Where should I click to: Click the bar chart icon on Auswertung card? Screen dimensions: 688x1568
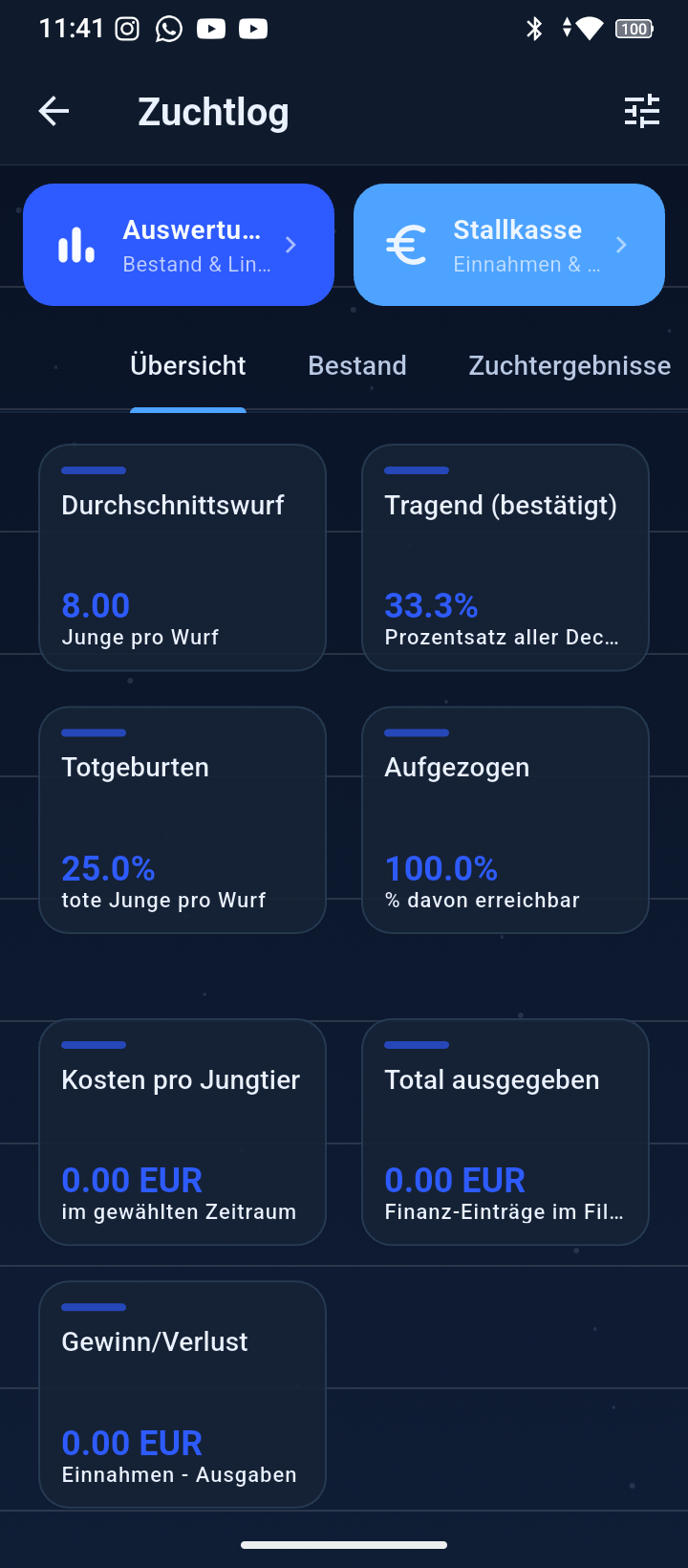[x=75, y=245]
